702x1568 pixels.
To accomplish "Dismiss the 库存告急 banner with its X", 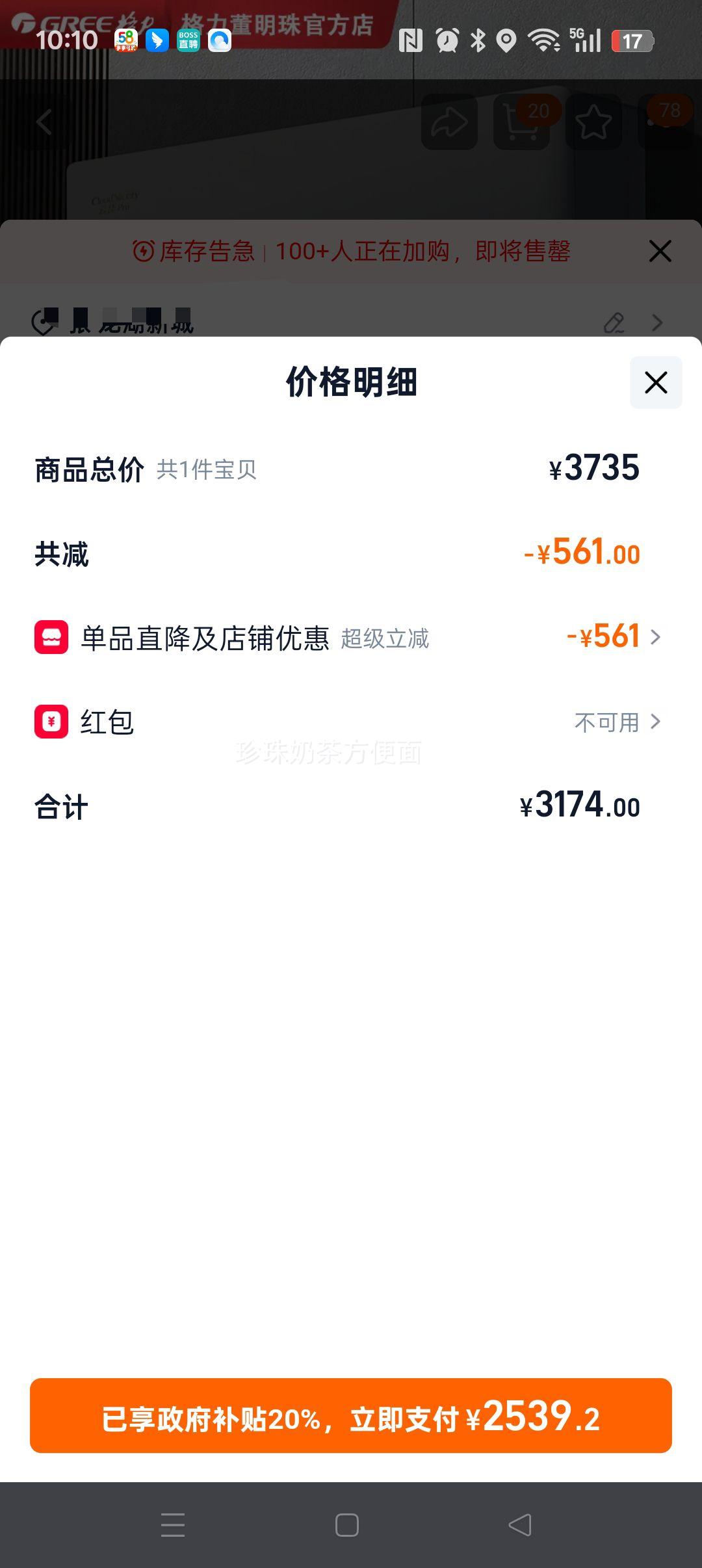I will [x=660, y=252].
